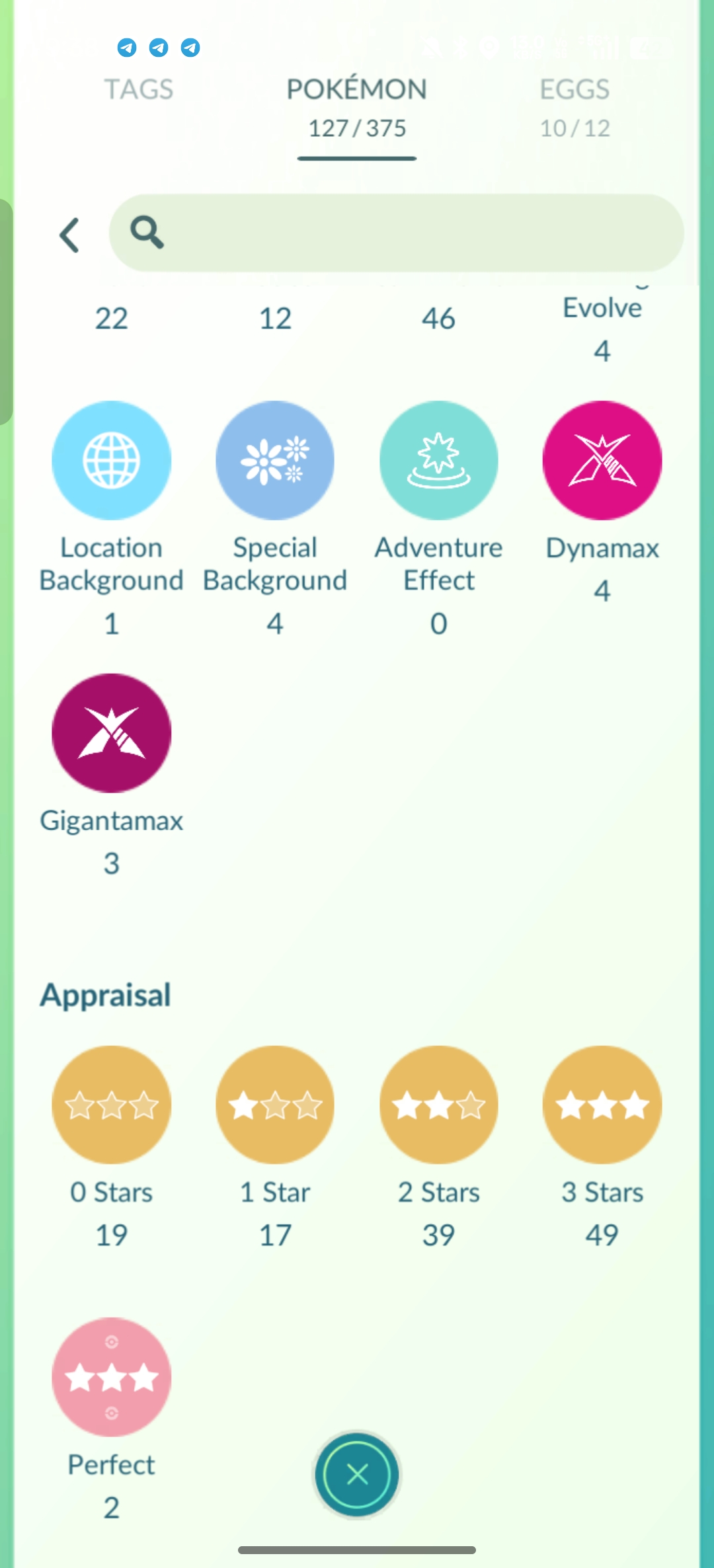Filter by 0 Stars appraisal
The height and width of the screenshot is (1568, 714).
111,1105
